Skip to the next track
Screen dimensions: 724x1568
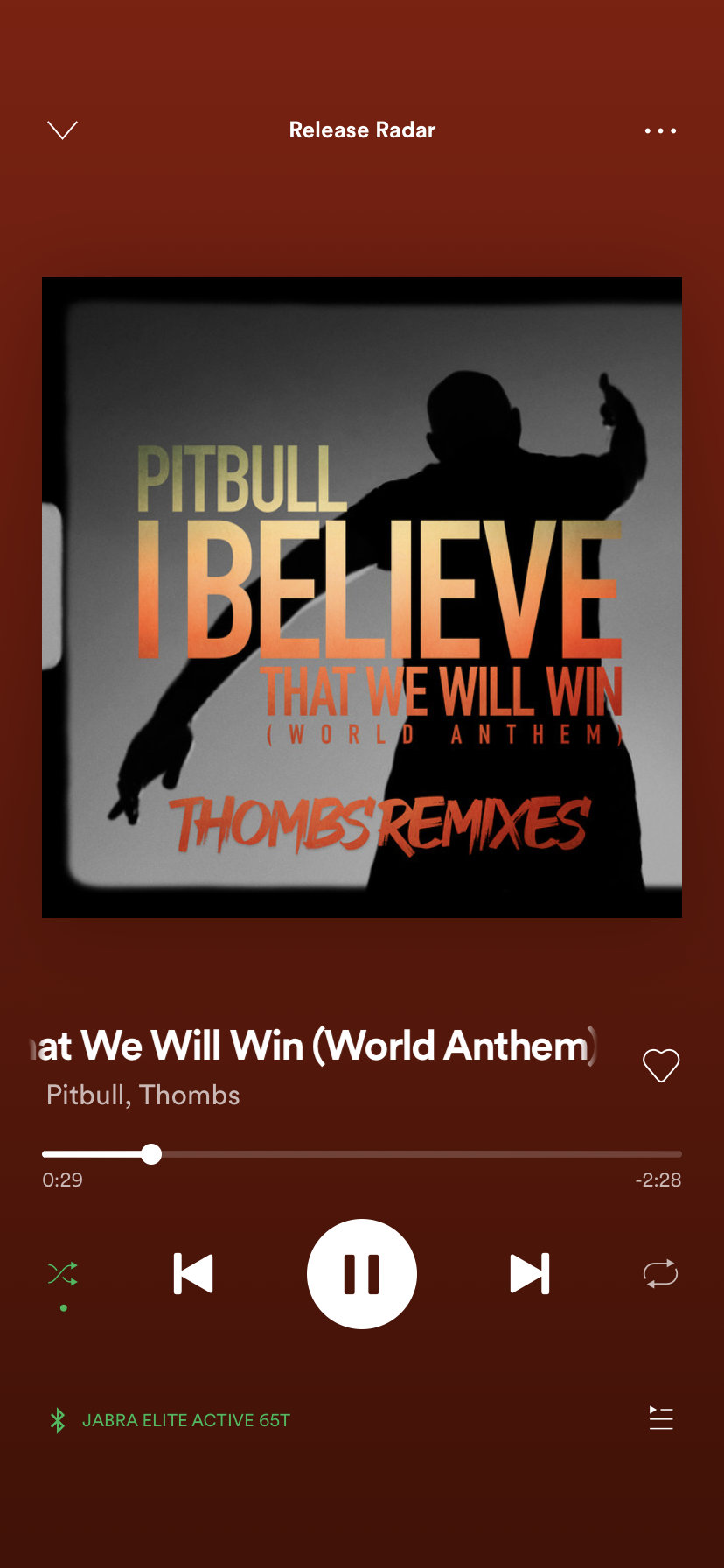[x=530, y=1274]
